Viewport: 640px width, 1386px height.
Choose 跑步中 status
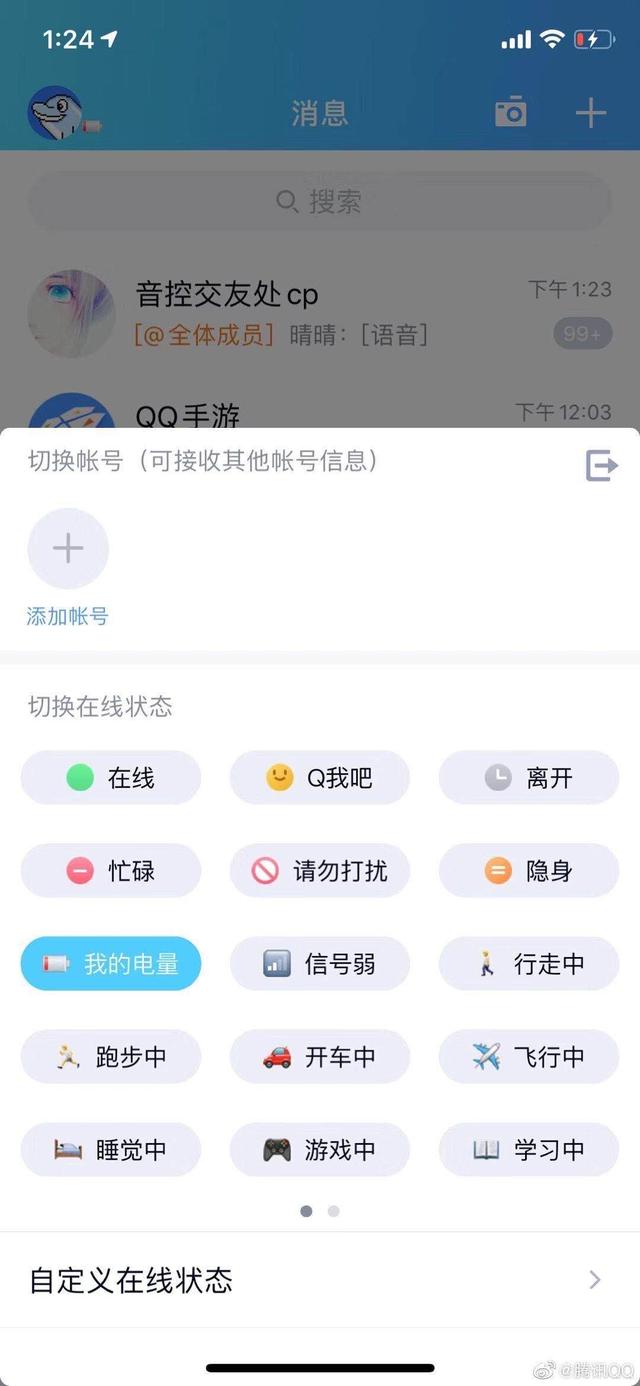click(111, 1056)
